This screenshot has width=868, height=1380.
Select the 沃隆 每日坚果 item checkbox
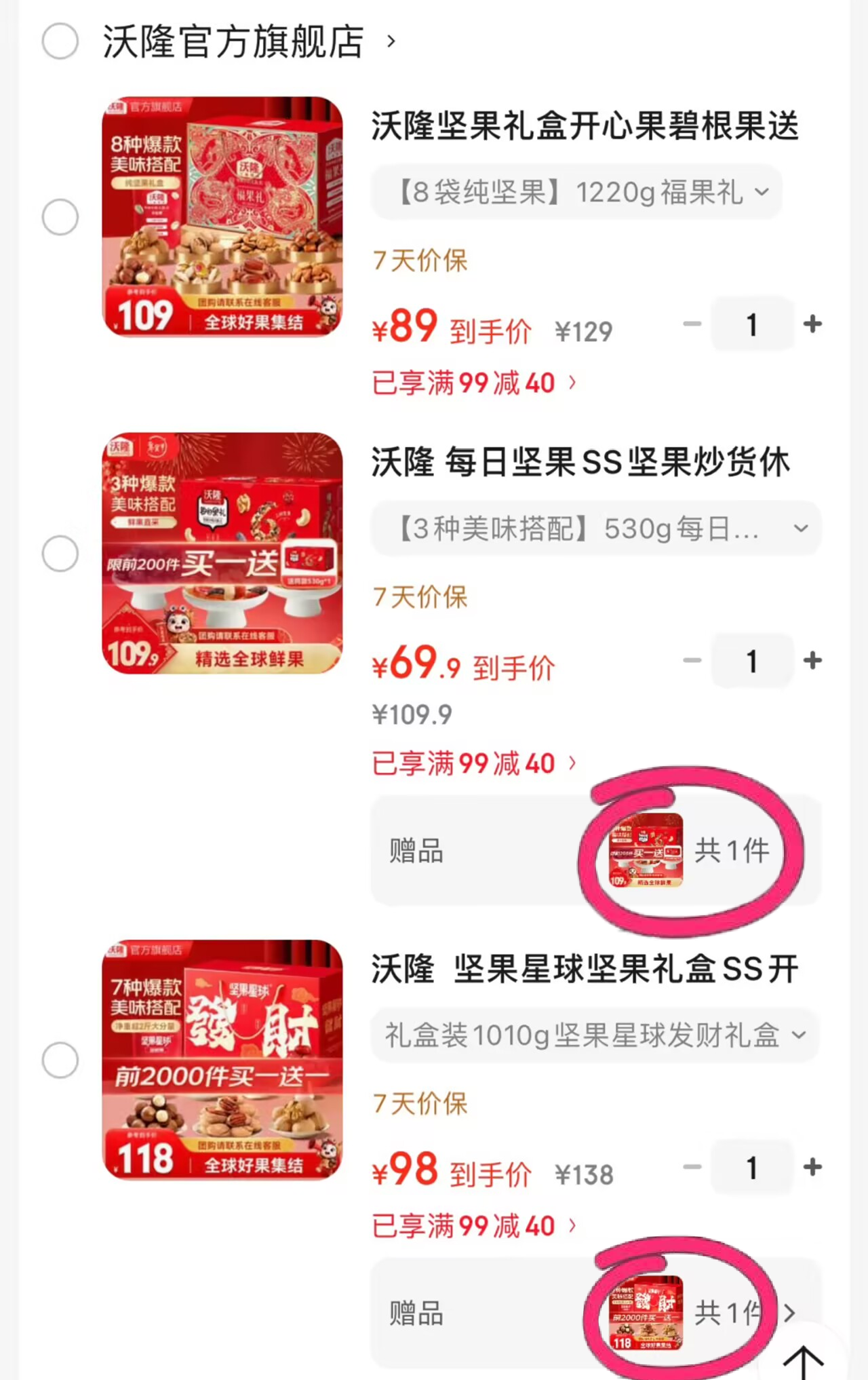click(60, 554)
